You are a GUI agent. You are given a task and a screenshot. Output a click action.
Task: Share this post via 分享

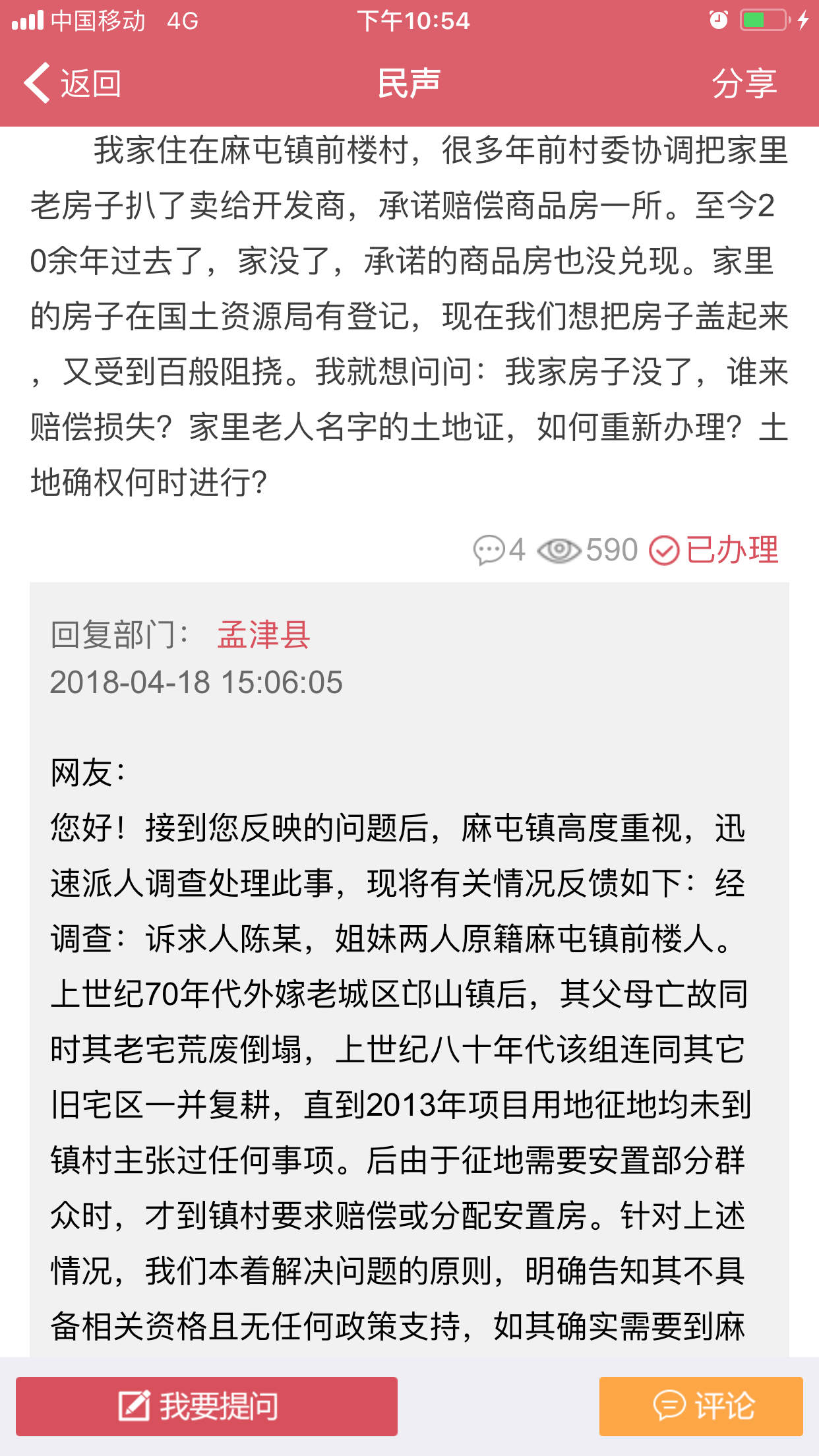(744, 84)
